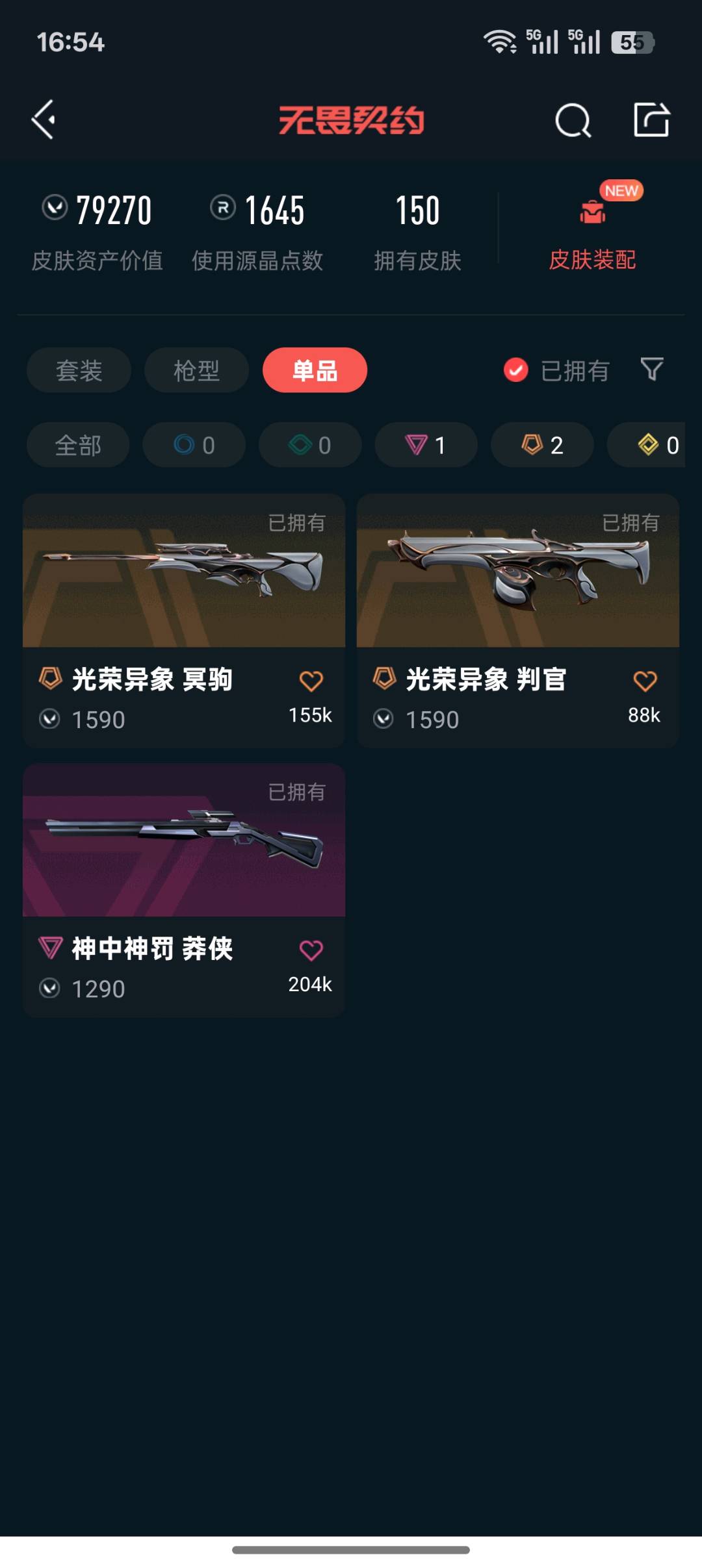702x1568 pixels.
Task: Select the 单品 tab
Action: pos(315,370)
